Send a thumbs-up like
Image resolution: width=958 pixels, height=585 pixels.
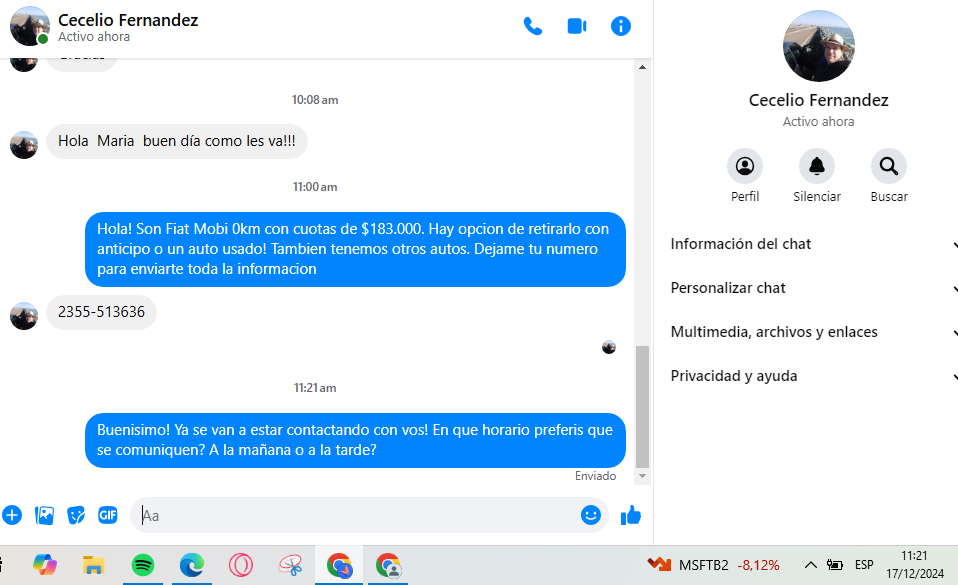[x=631, y=515]
